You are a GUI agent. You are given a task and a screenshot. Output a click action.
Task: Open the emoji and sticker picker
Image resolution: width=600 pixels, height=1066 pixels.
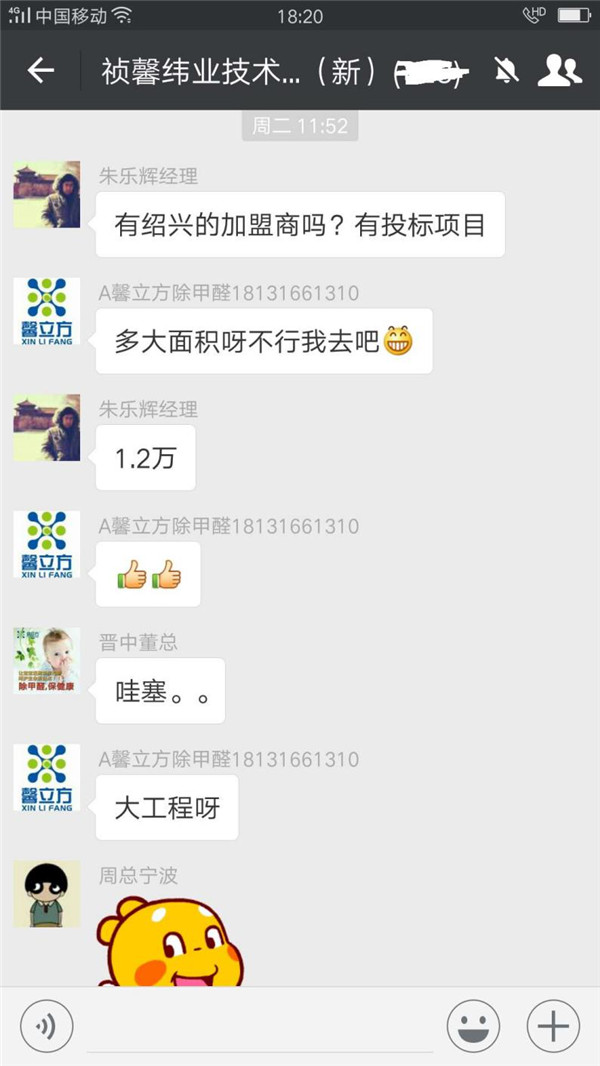(473, 1026)
